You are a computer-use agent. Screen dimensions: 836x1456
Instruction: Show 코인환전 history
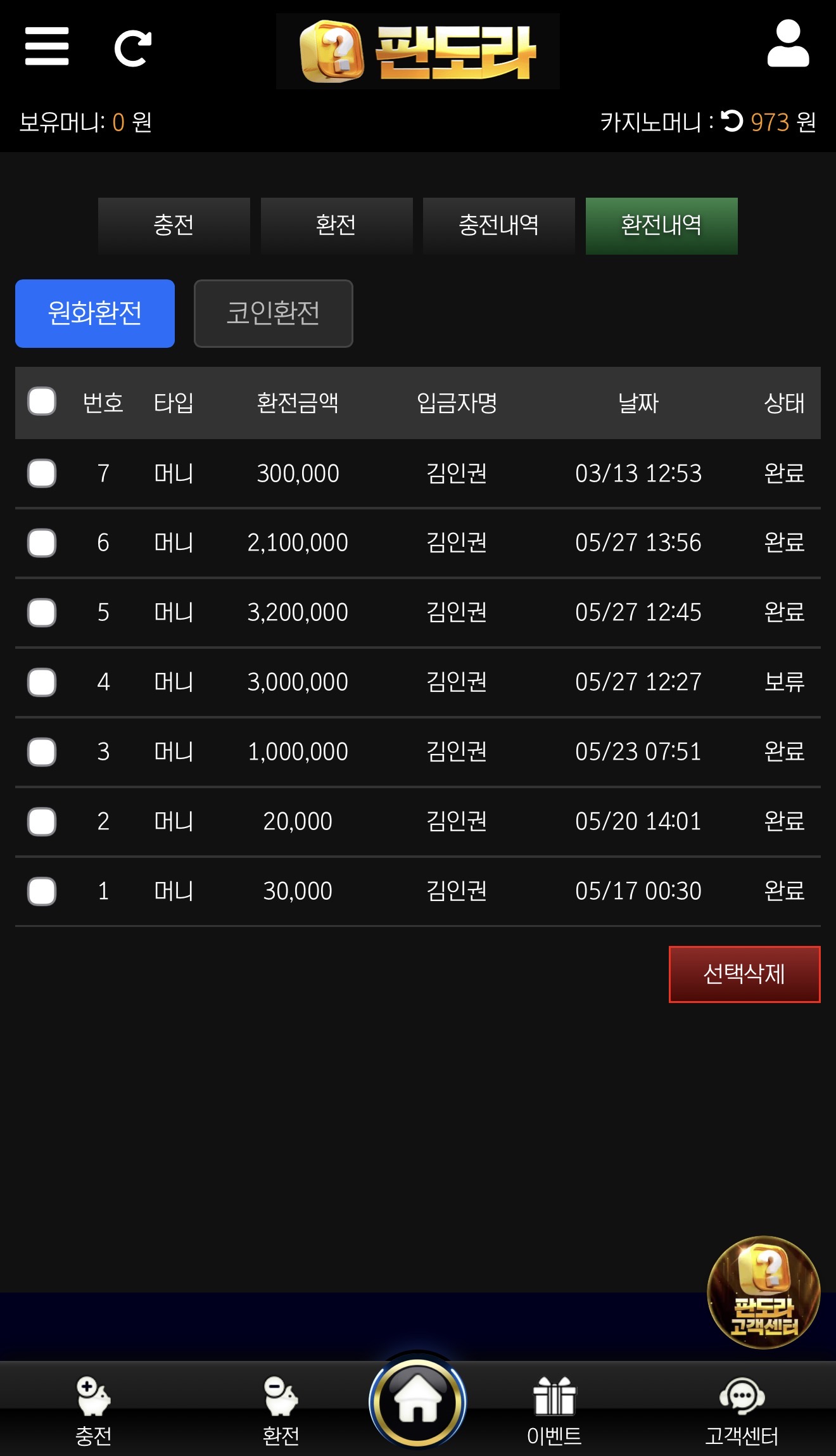[273, 314]
